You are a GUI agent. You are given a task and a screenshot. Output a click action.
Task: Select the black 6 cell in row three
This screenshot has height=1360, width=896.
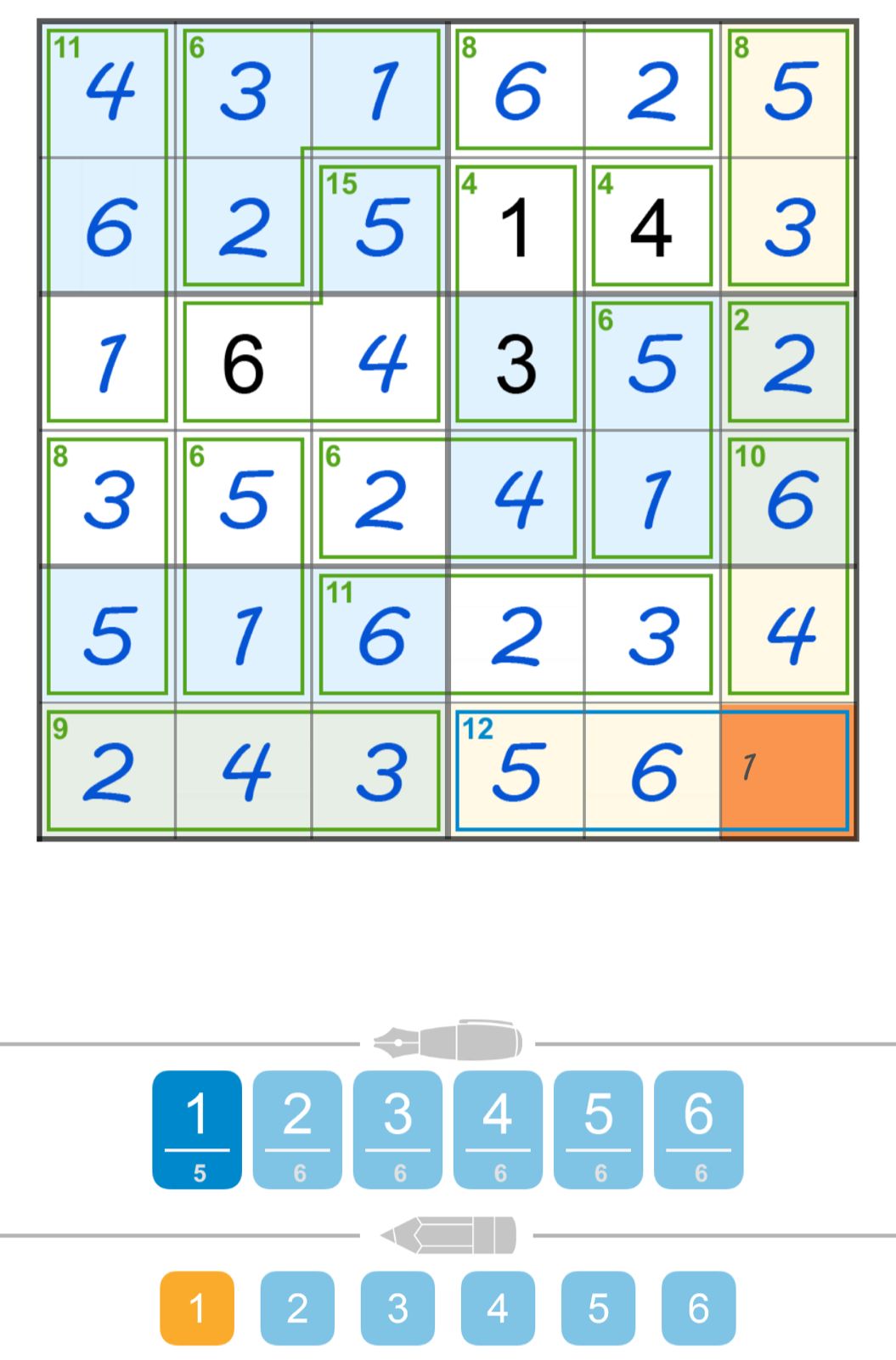click(243, 363)
